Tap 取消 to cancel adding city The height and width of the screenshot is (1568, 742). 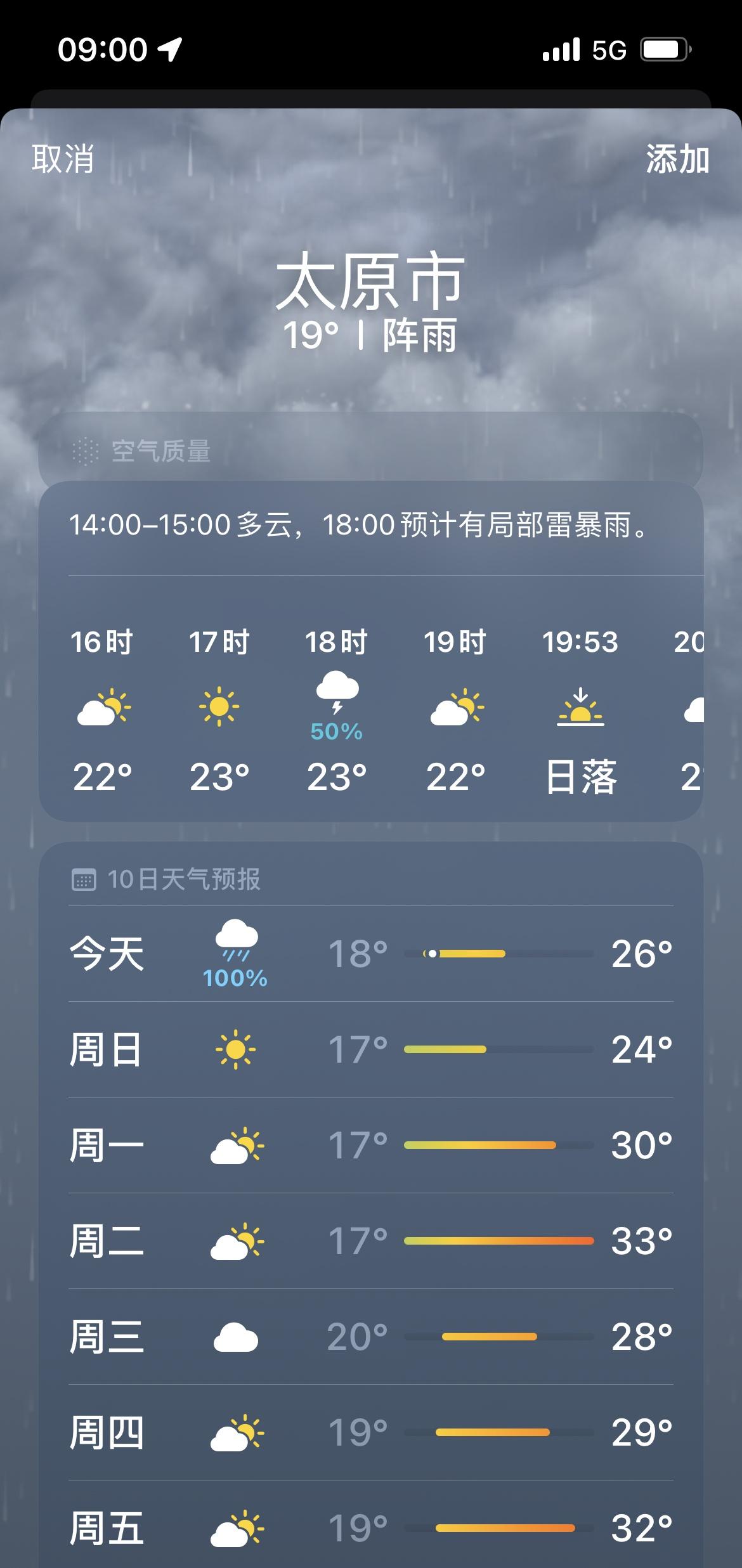click(63, 159)
